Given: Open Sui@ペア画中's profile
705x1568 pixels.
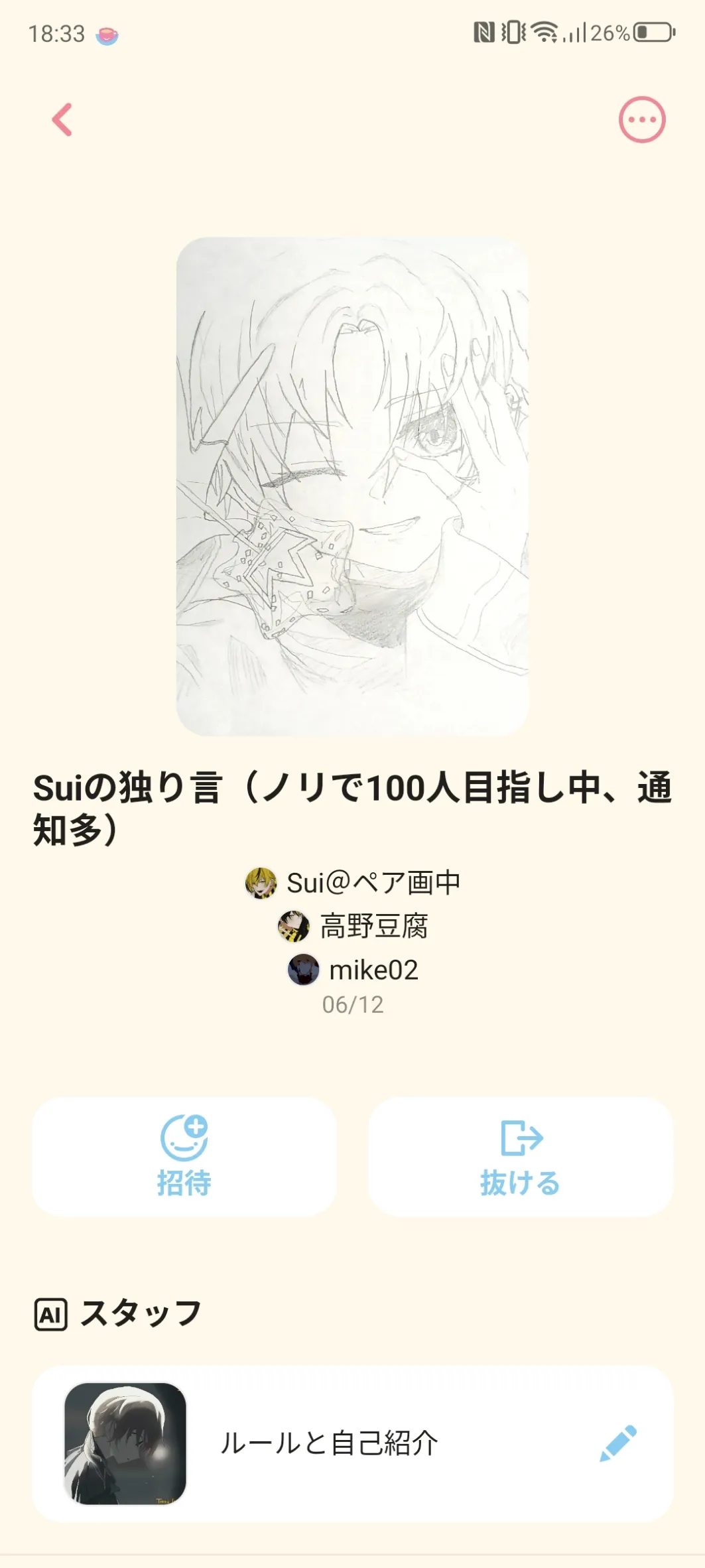Looking at the screenshot, I should pos(353,883).
